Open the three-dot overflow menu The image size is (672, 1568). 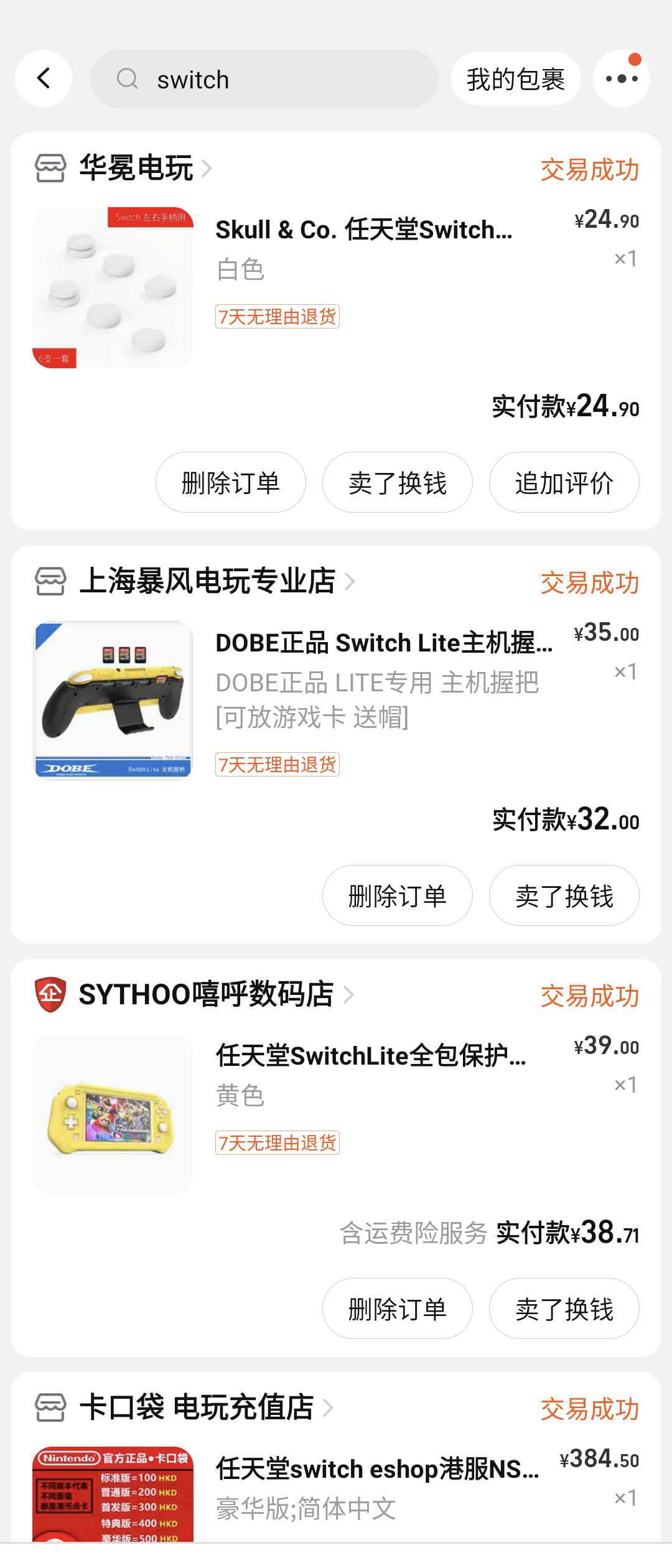pos(621,78)
